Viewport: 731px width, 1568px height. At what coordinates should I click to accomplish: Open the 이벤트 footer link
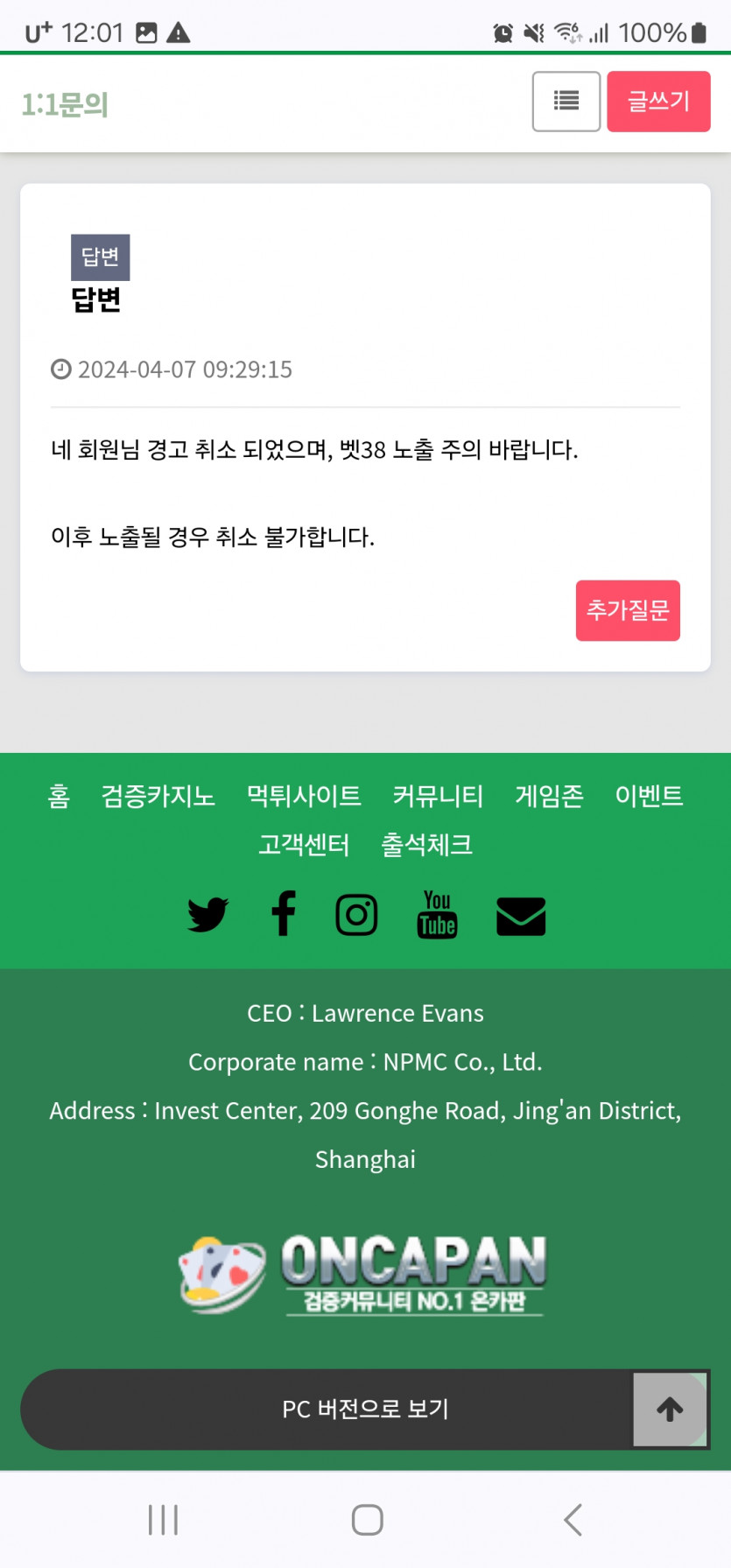649,796
